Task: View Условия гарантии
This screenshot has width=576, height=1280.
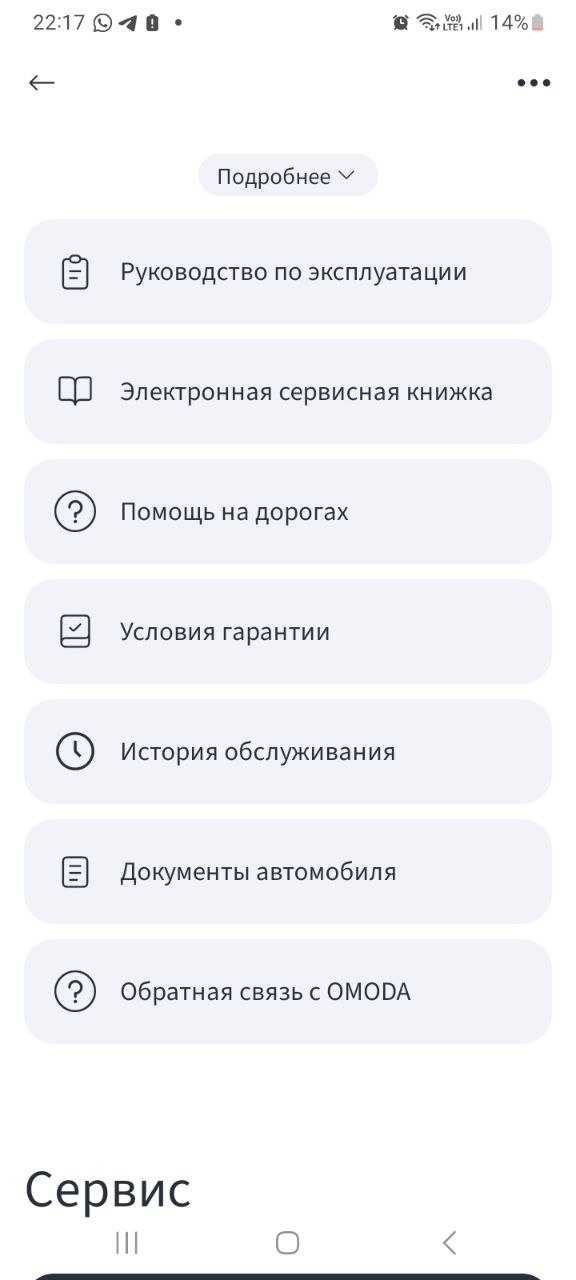Action: (288, 632)
